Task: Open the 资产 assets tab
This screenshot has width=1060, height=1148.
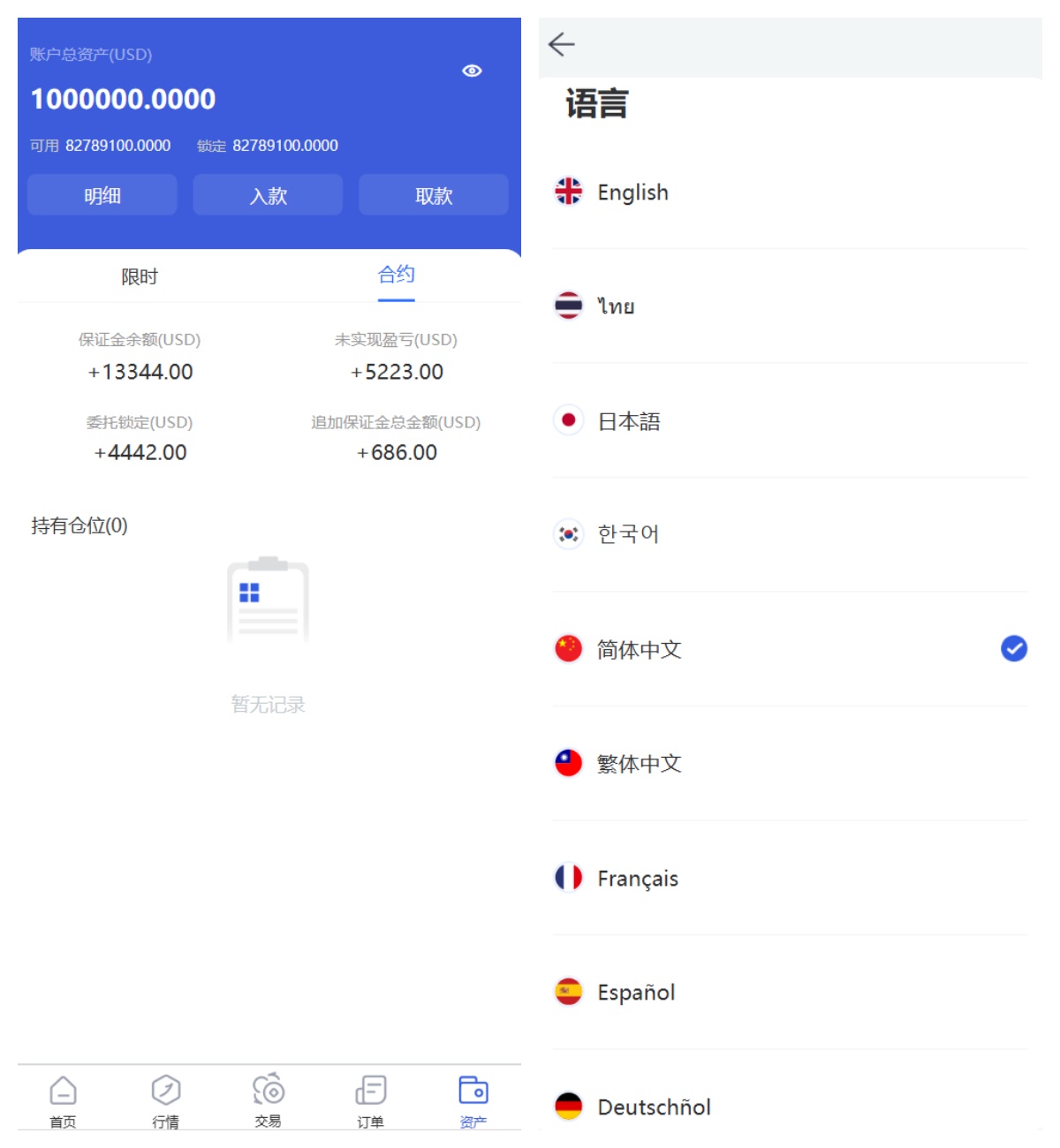Action: pyautogui.click(x=473, y=1101)
